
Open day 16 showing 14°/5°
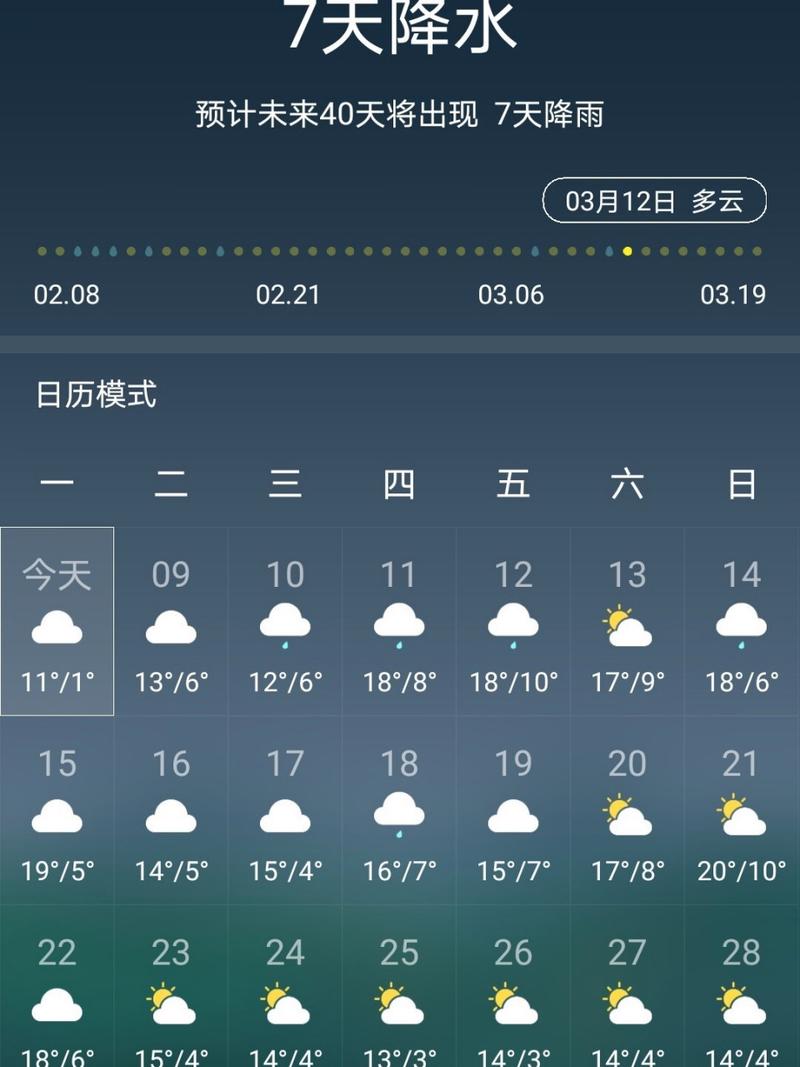[x=171, y=811]
